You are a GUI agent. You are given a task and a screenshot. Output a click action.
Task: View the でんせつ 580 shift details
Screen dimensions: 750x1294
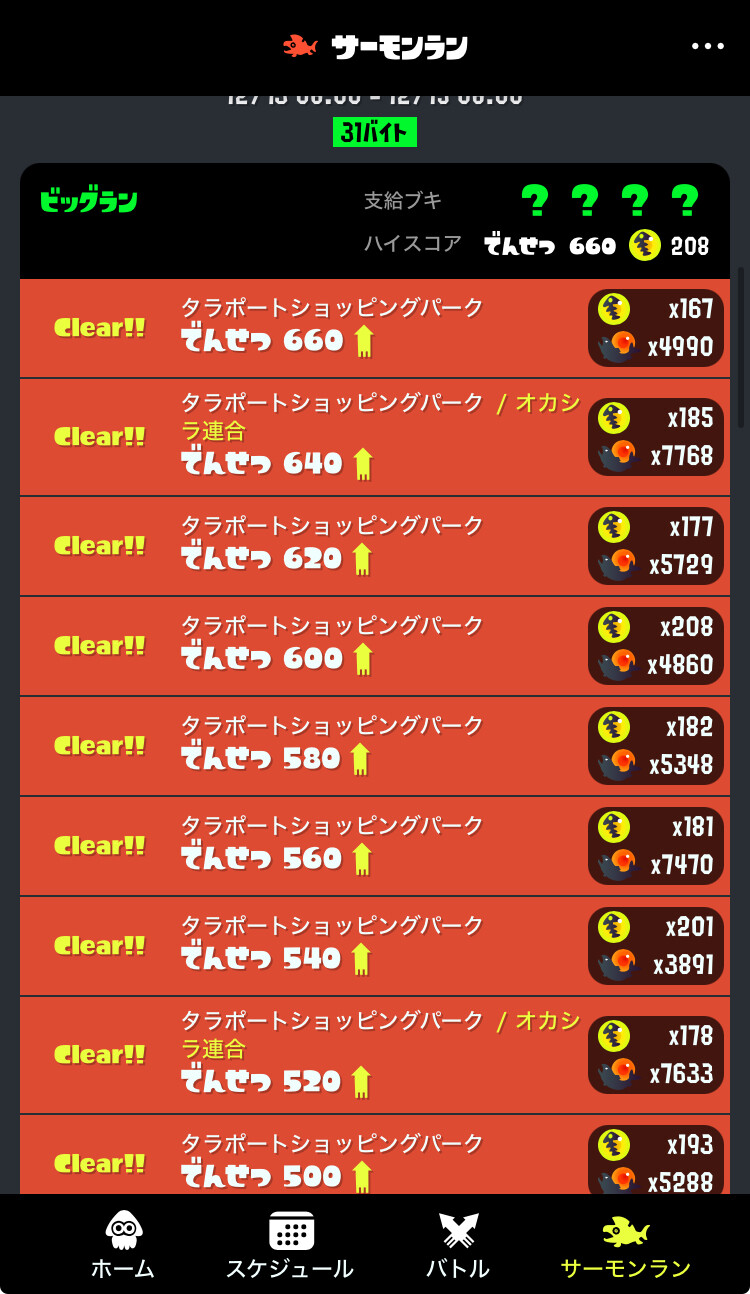pyautogui.click(x=374, y=746)
